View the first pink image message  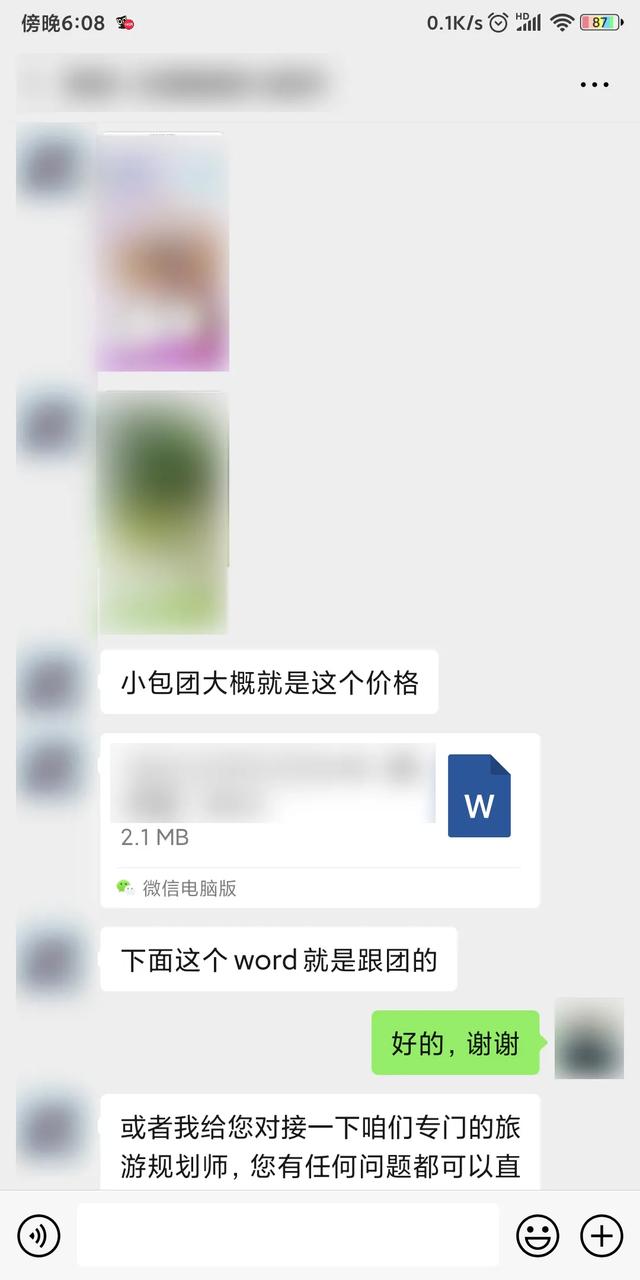point(163,251)
